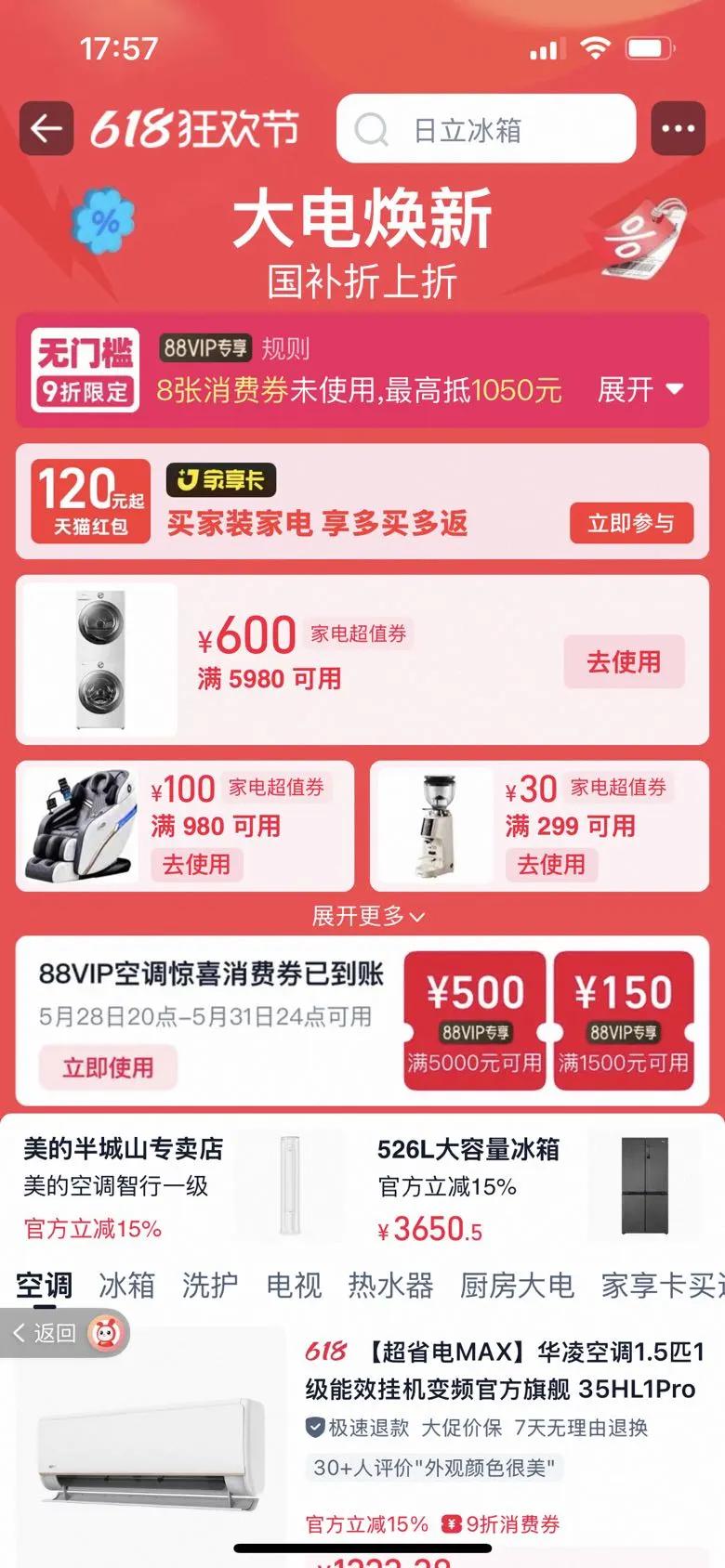Tap 立即使用 for the 88VIP air-conditioner coupon
This screenshot has height=1568, width=725.
pyautogui.click(x=107, y=1066)
